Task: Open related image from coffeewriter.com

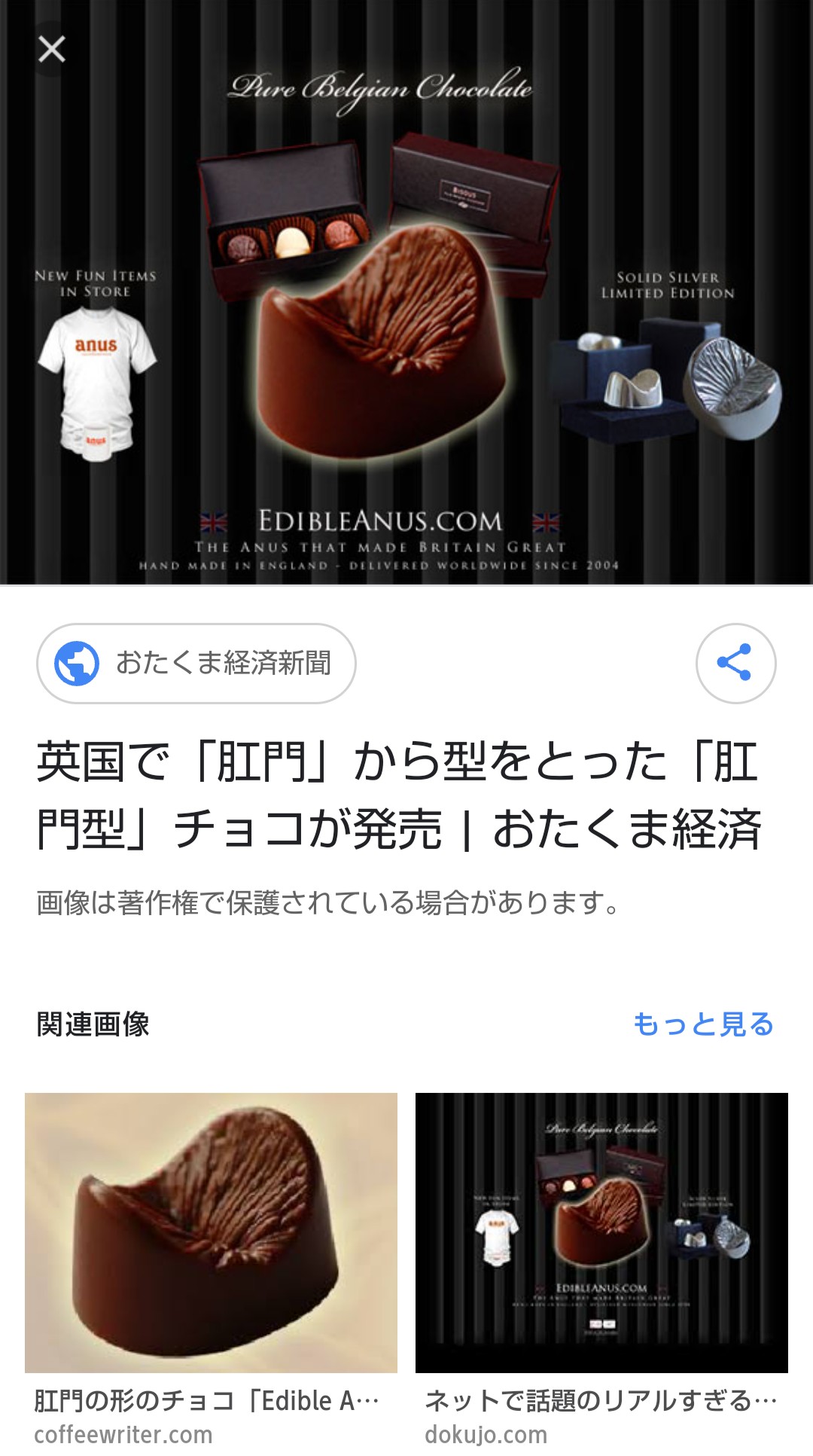Action: click(211, 1232)
